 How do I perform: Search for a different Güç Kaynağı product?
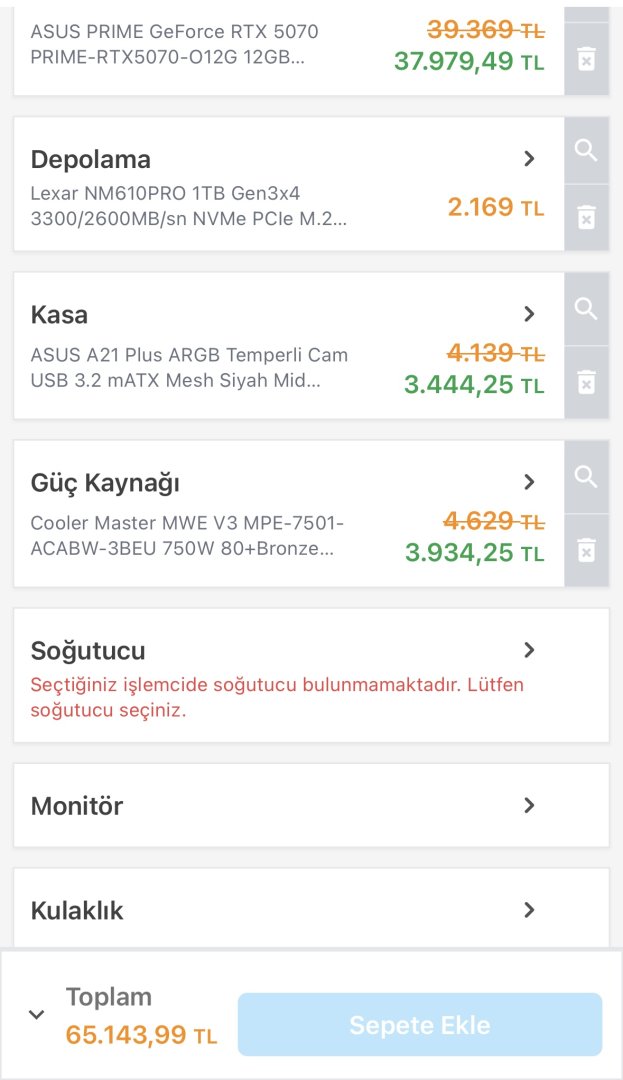pos(586,477)
